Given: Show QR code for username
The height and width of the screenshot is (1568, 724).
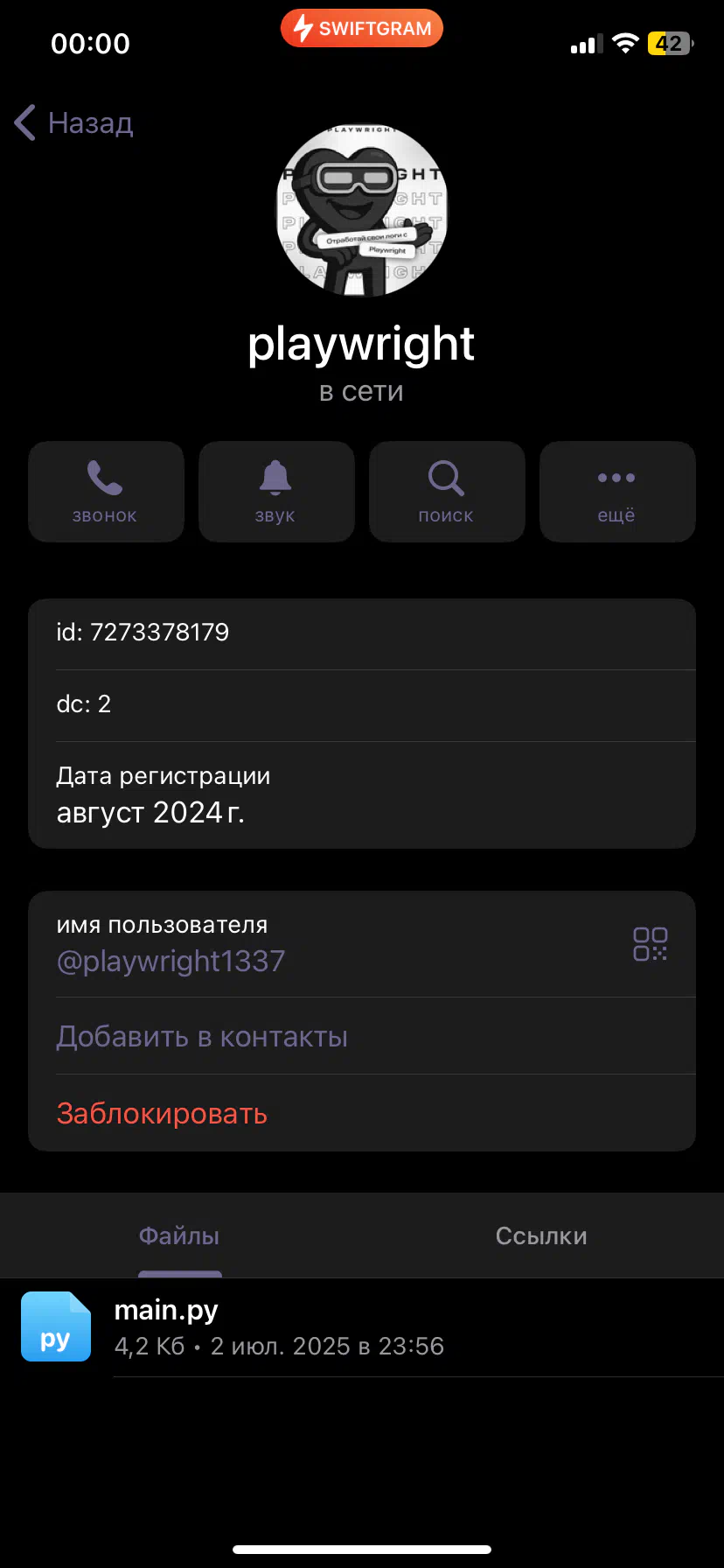Looking at the screenshot, I should coord(650,944).
